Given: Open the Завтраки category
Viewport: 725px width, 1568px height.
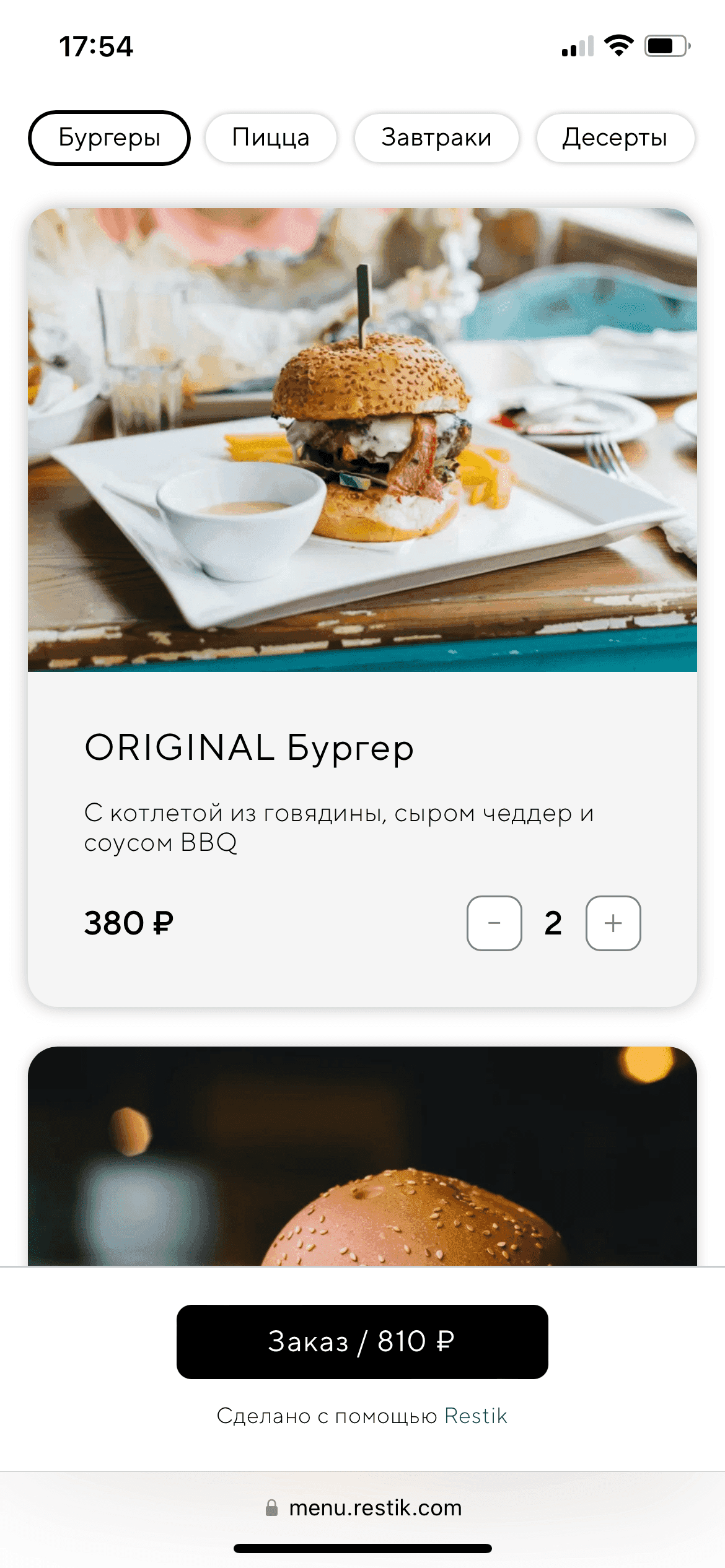Looking at the screenshot, I should 436,137.
